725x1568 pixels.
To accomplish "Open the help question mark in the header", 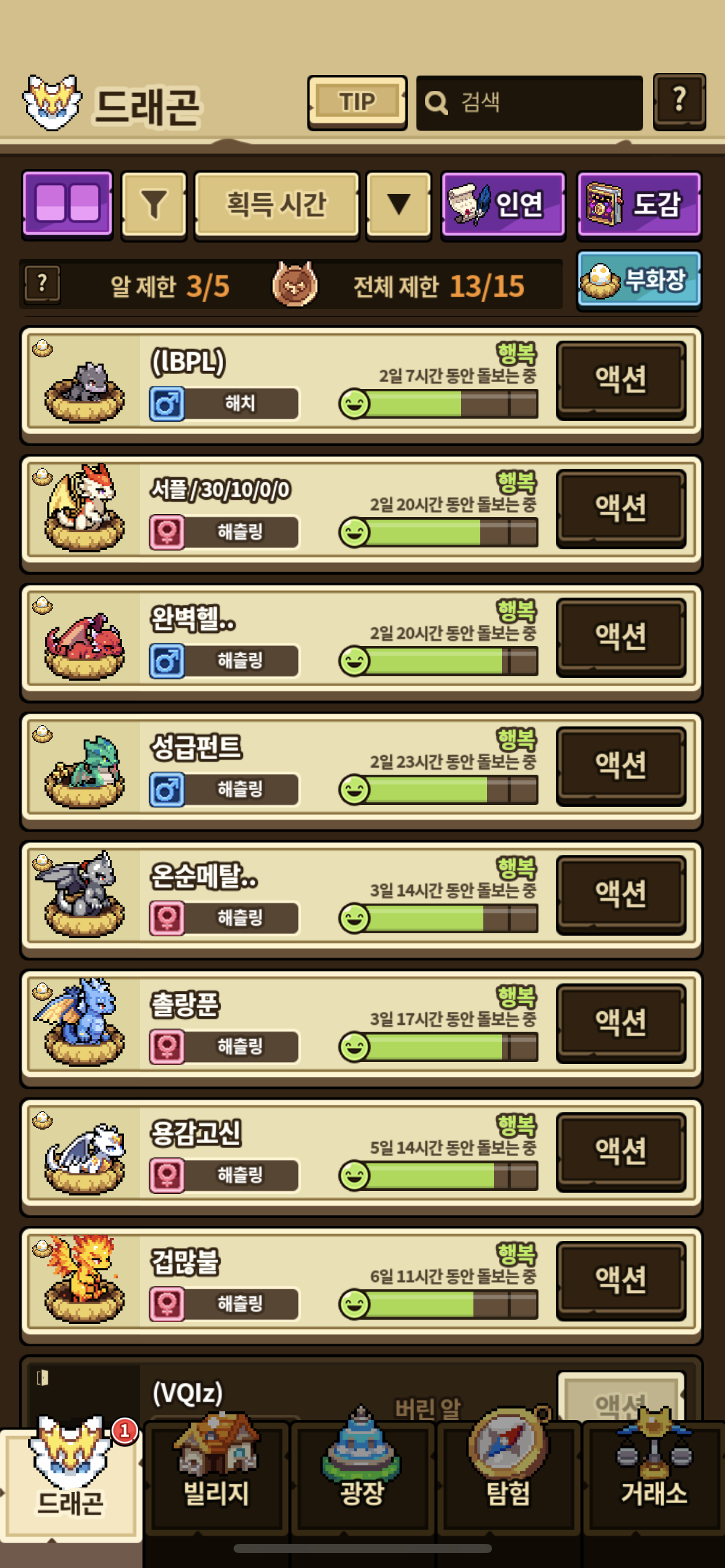I will (x=679, y=101).
